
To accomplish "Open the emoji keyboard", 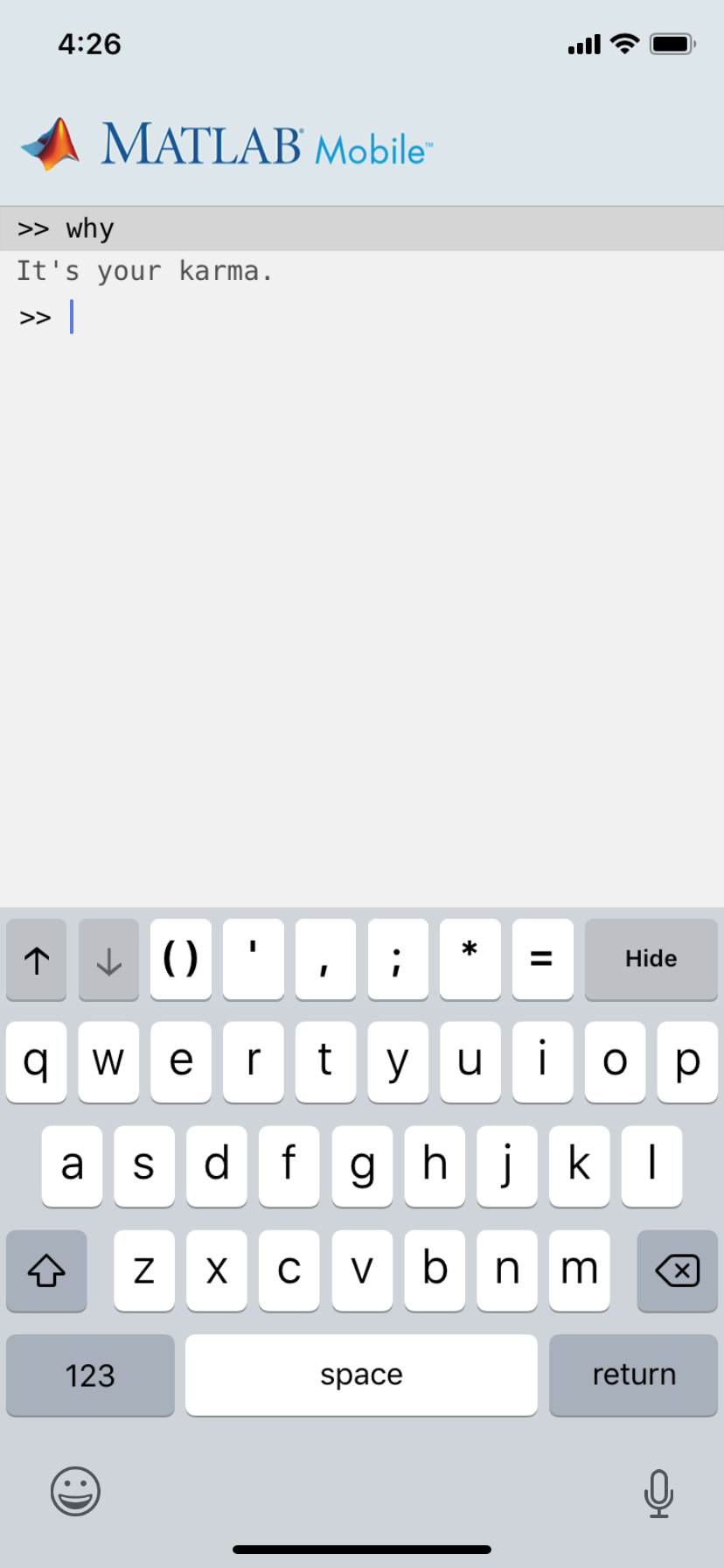I will point(75,1491).
